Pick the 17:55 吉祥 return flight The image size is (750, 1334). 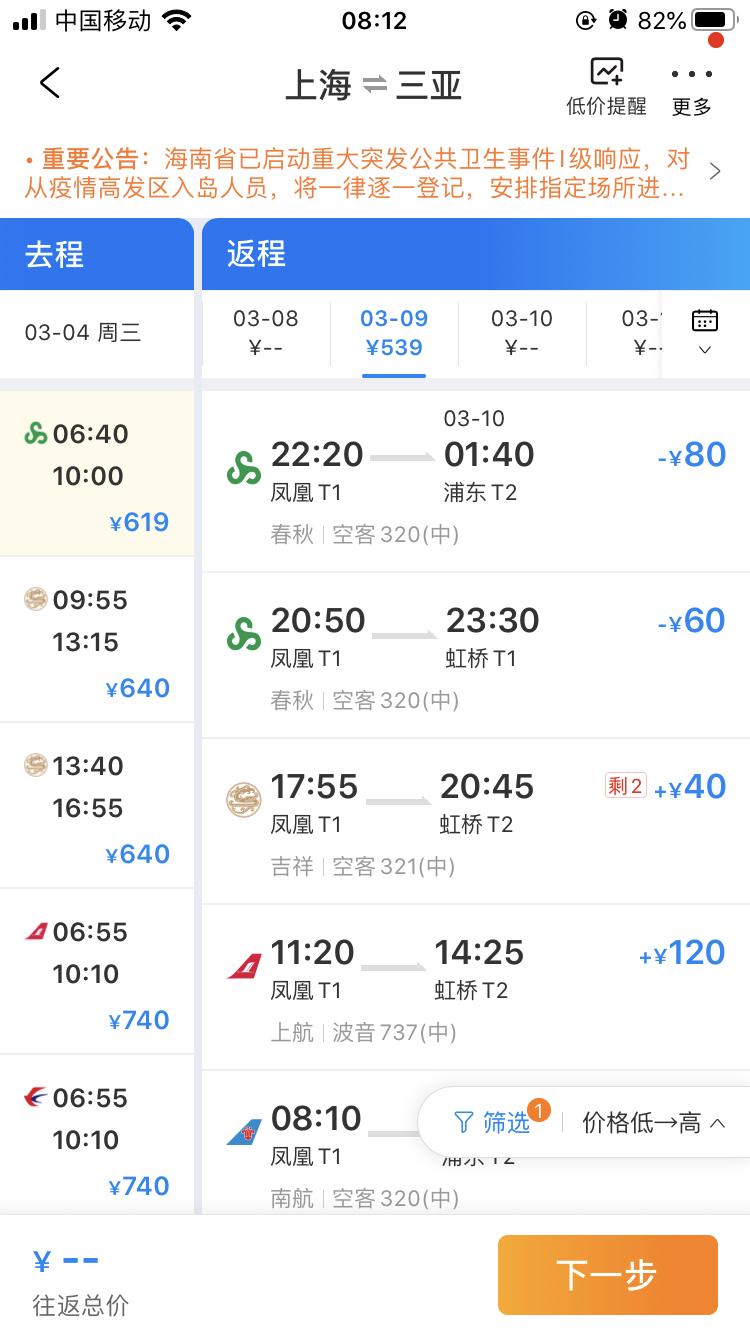[476, 822]
